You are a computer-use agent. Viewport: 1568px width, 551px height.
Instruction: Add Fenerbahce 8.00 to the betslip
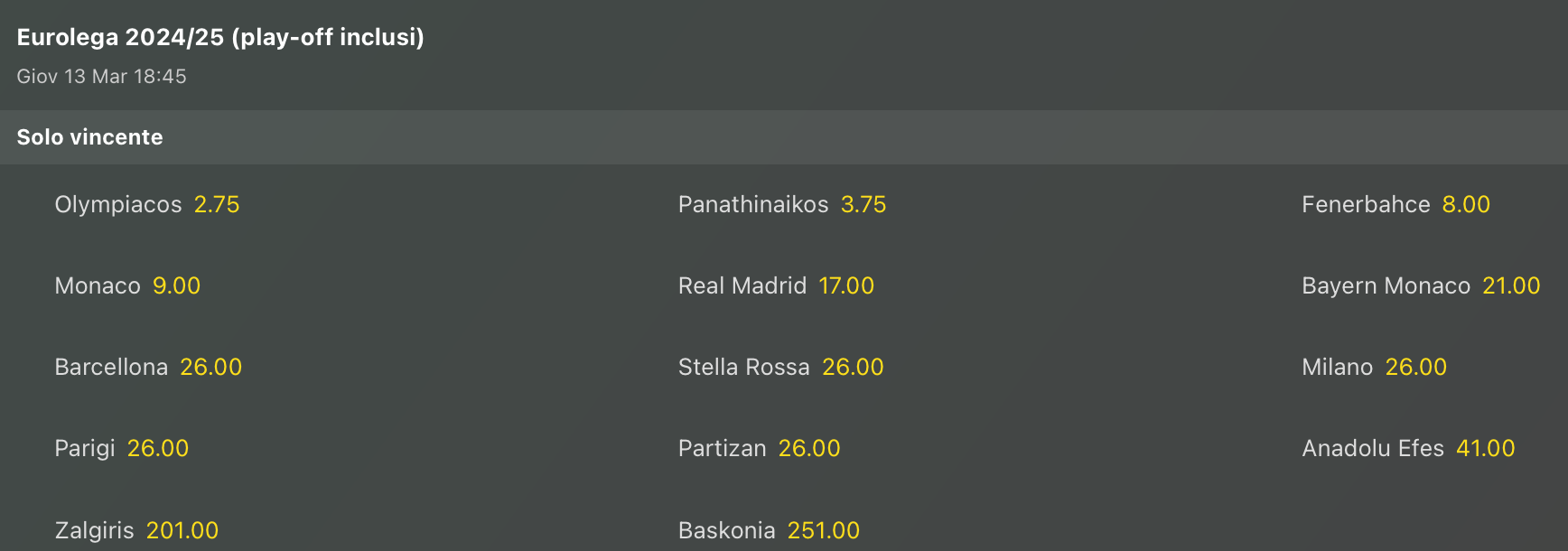(x=1395, y=205)
